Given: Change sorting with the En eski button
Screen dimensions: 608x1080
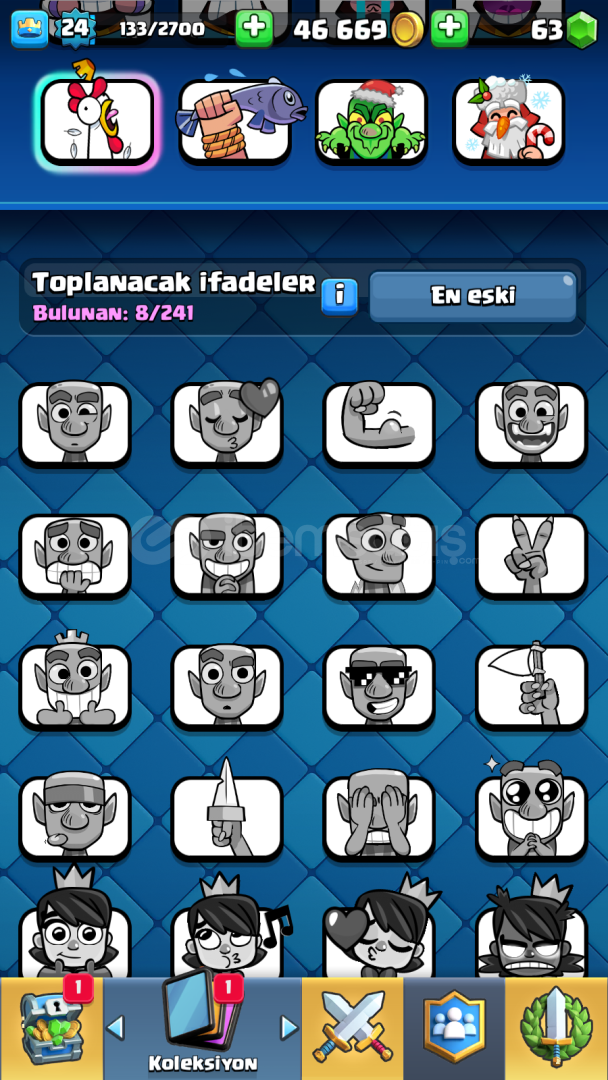Looking at the screenshot, I should (473, 296).
